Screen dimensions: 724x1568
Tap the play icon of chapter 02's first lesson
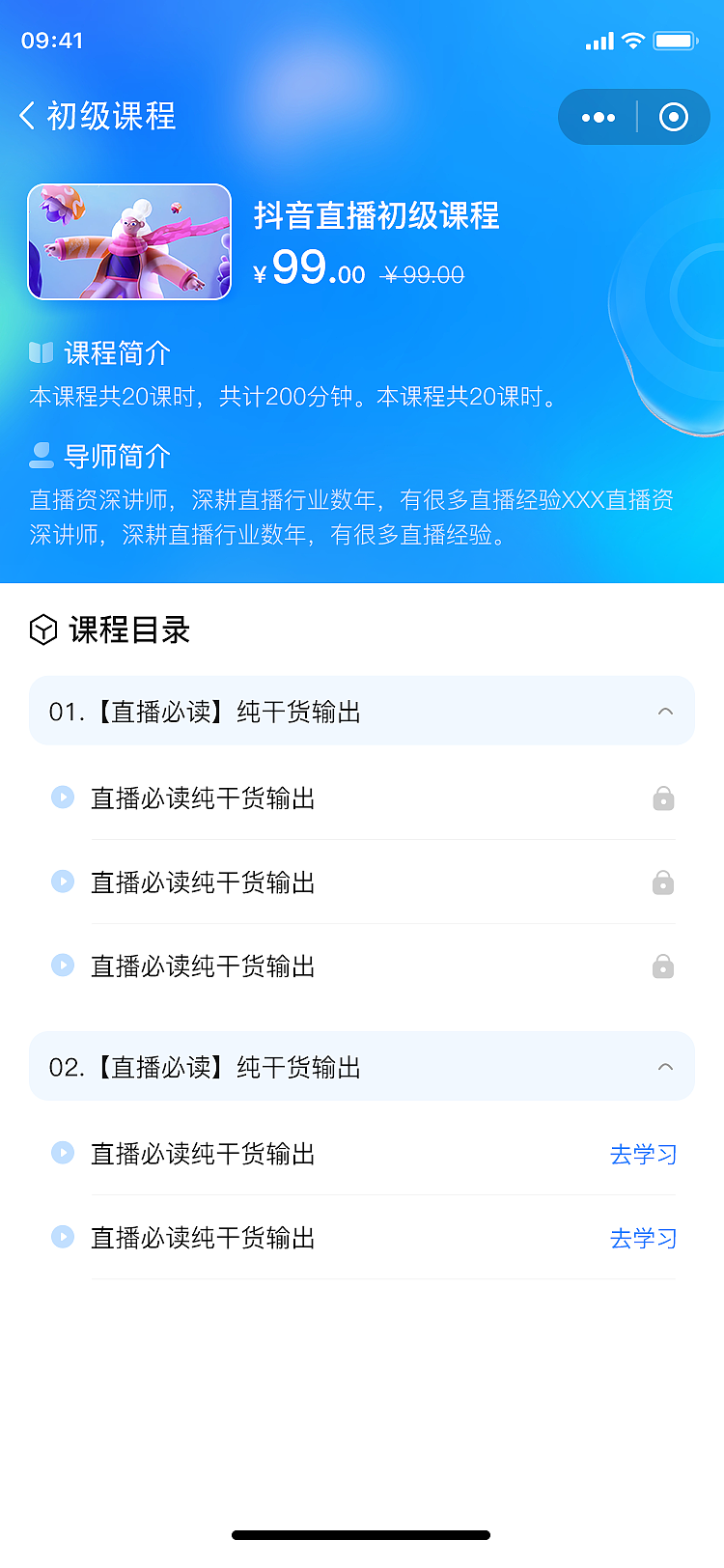tap(62, 1153)
